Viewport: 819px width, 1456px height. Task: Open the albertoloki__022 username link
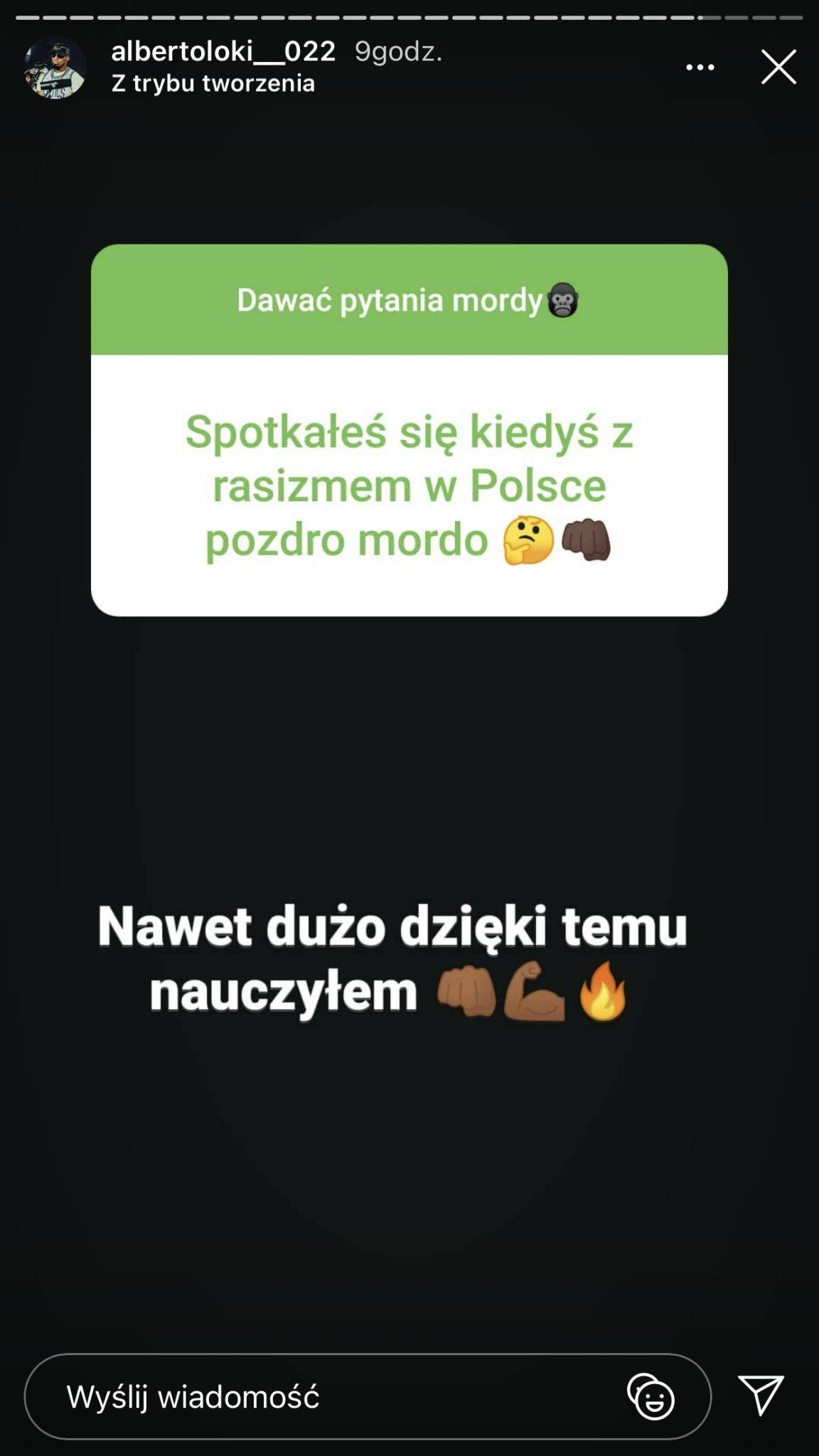[223, 51]
